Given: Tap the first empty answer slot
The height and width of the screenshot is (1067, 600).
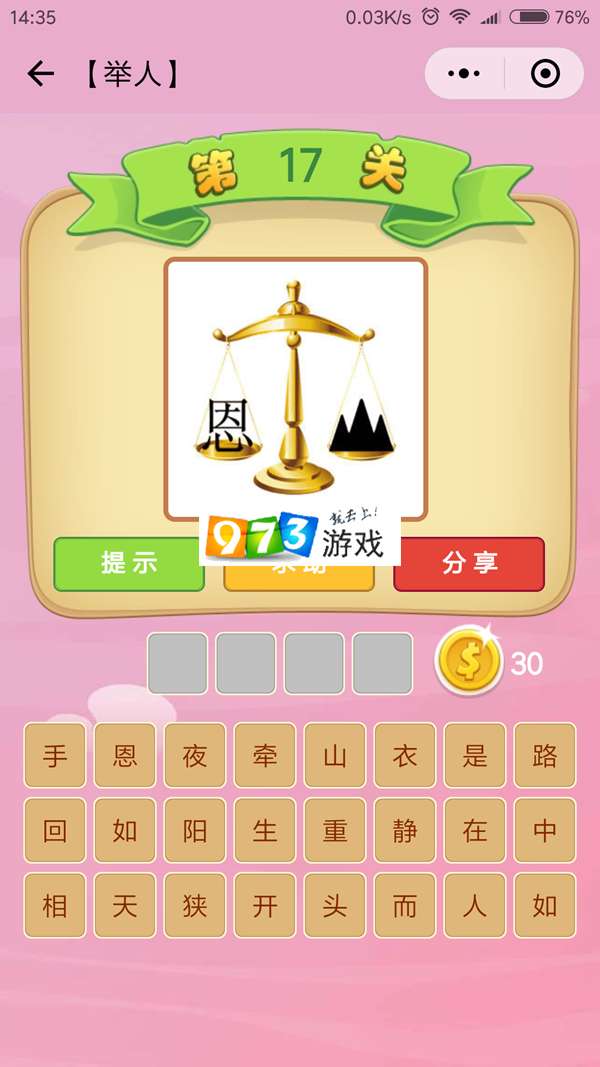Looking at the screenshot, I should pyautogui.click(x=178, y=663).
